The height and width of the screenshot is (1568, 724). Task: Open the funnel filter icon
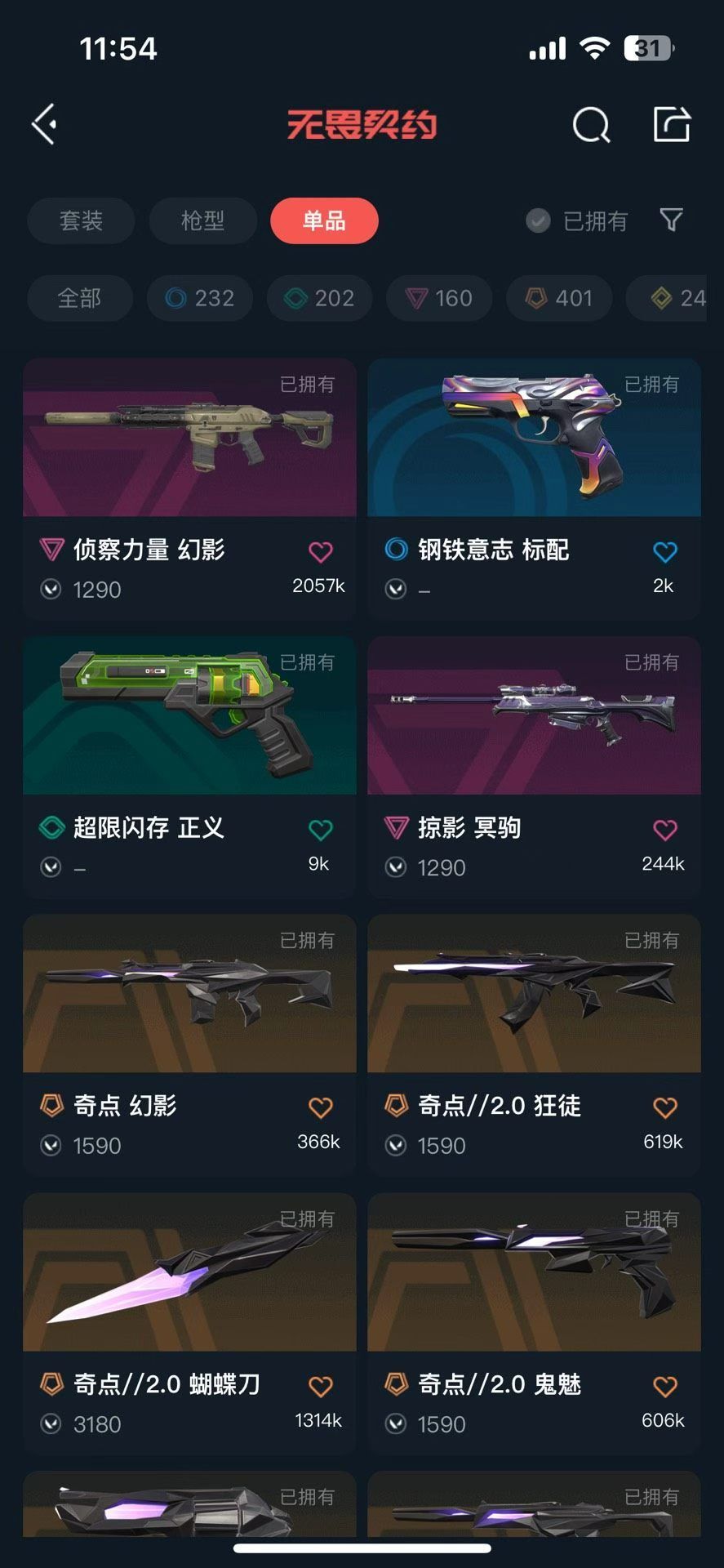[x=671, y=220]
